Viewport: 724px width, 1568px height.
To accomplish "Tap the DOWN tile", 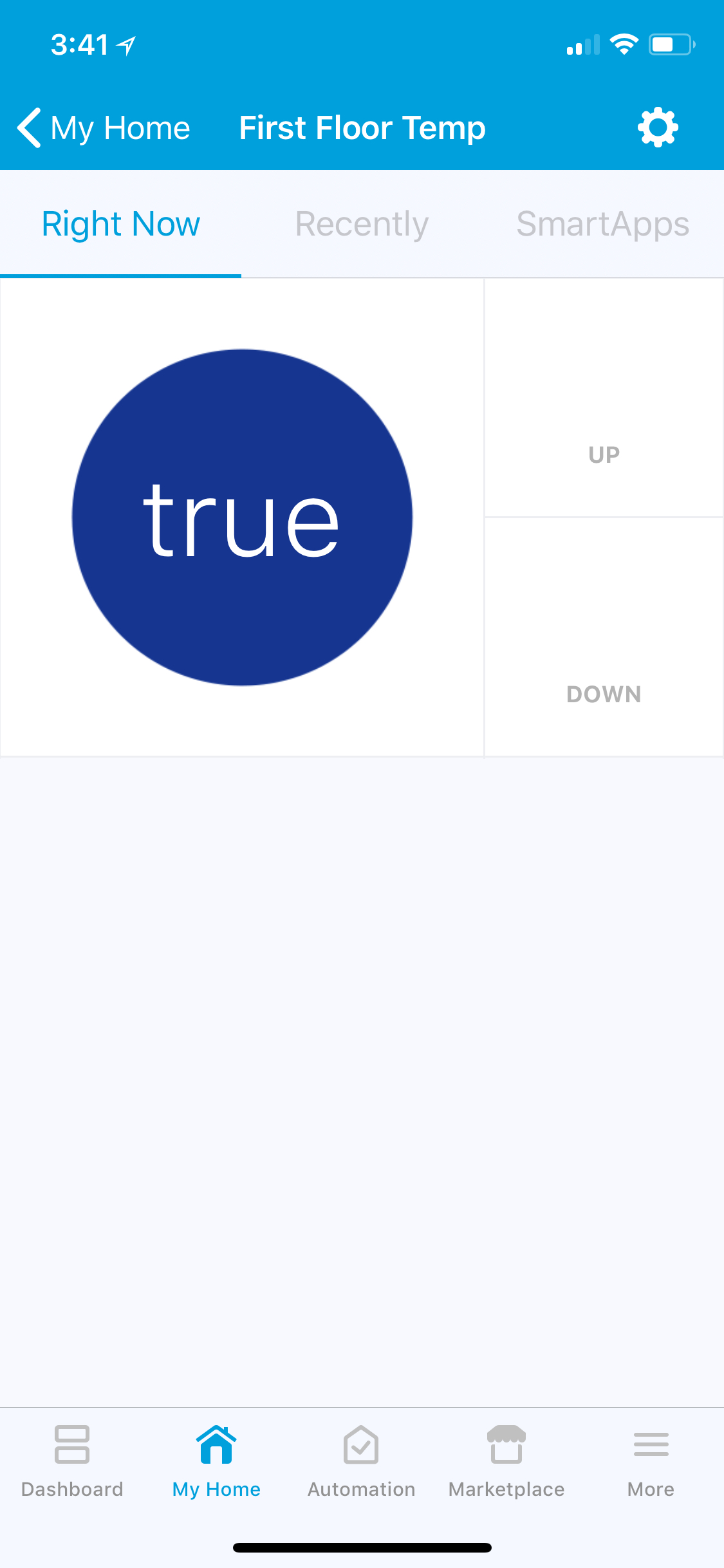I will 604,637.
